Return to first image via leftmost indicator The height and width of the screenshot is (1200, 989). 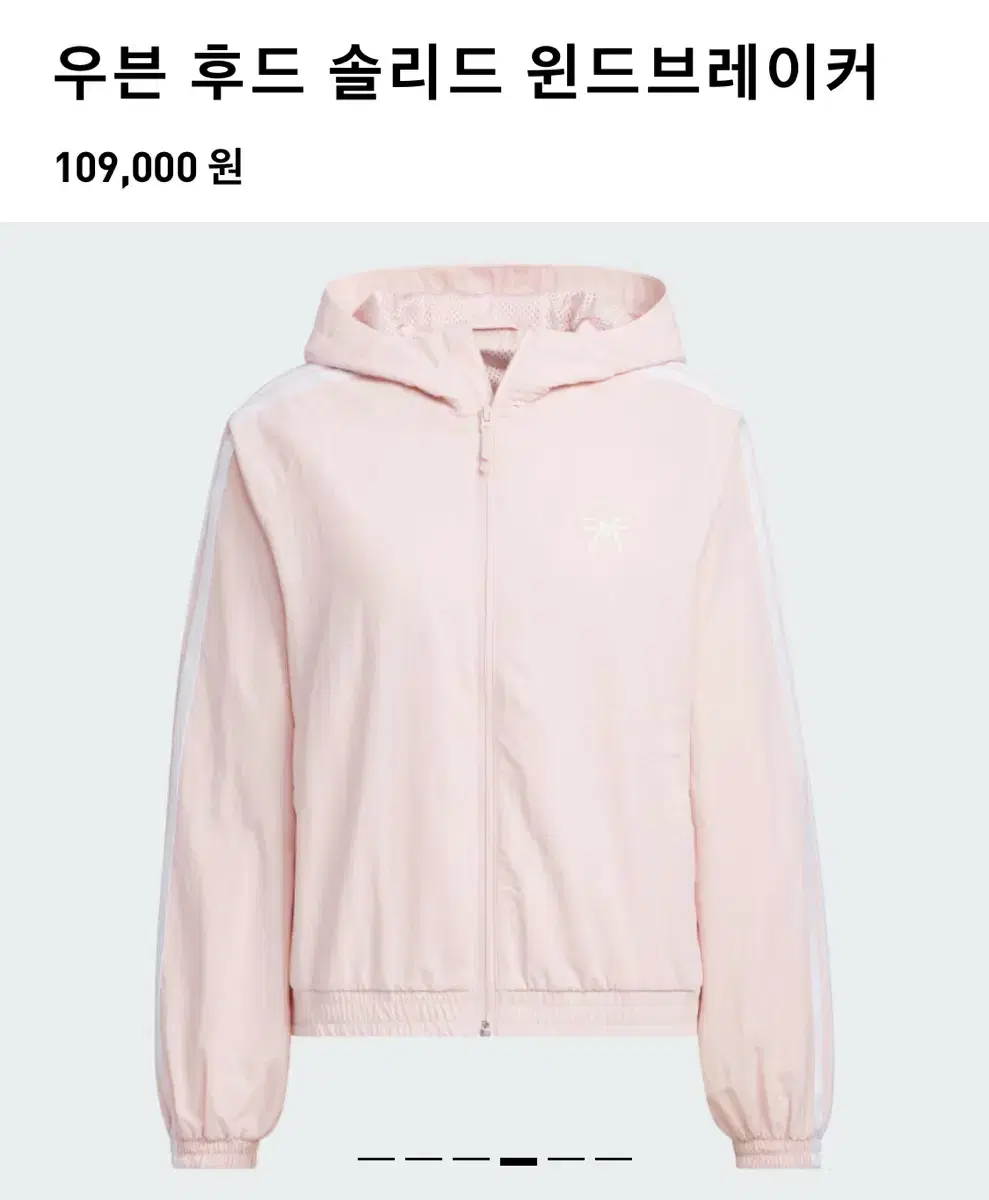tap(377, 1159)
